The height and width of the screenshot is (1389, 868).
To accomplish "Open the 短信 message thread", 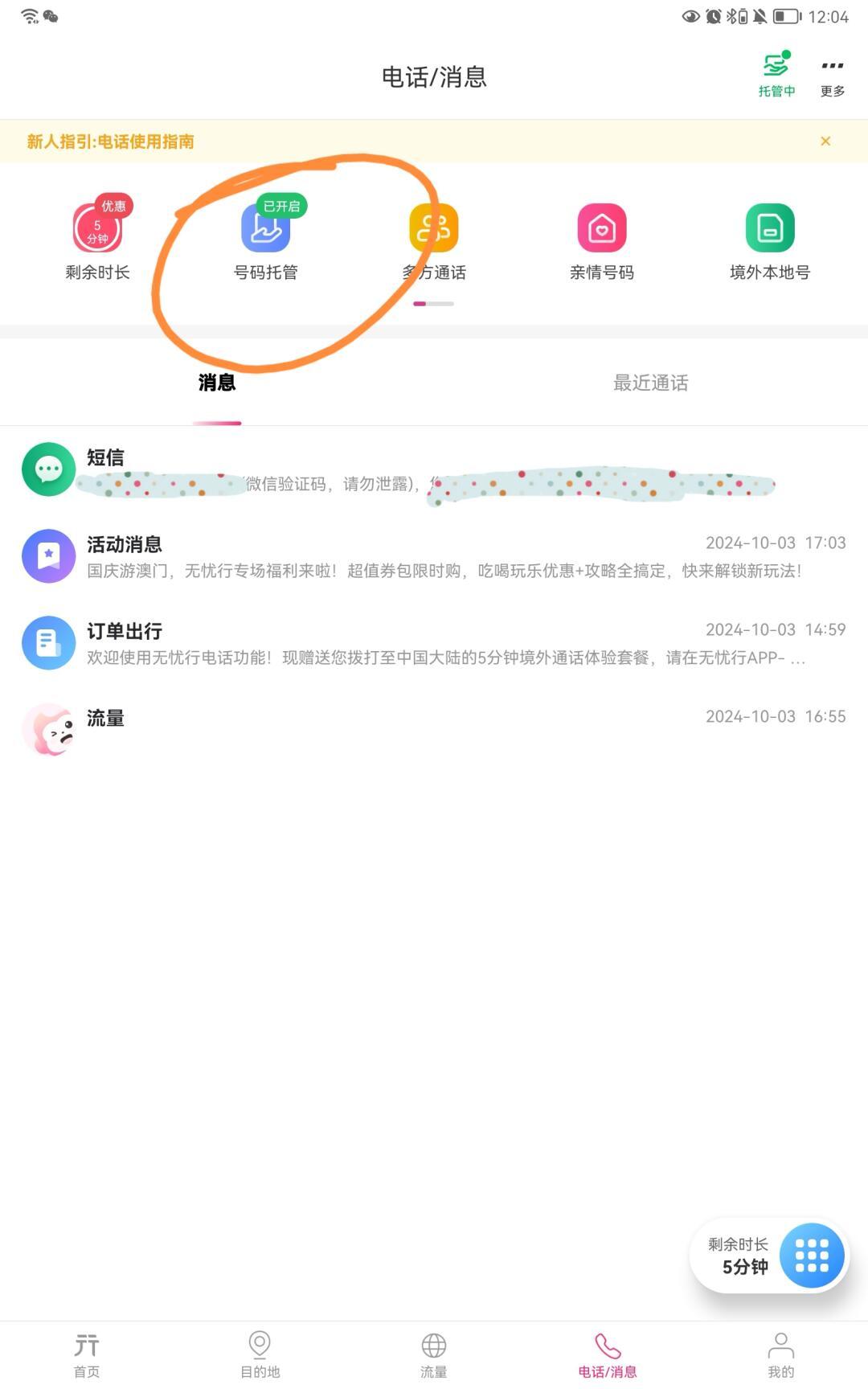I will pyautogui.click(x=434, y=470).
